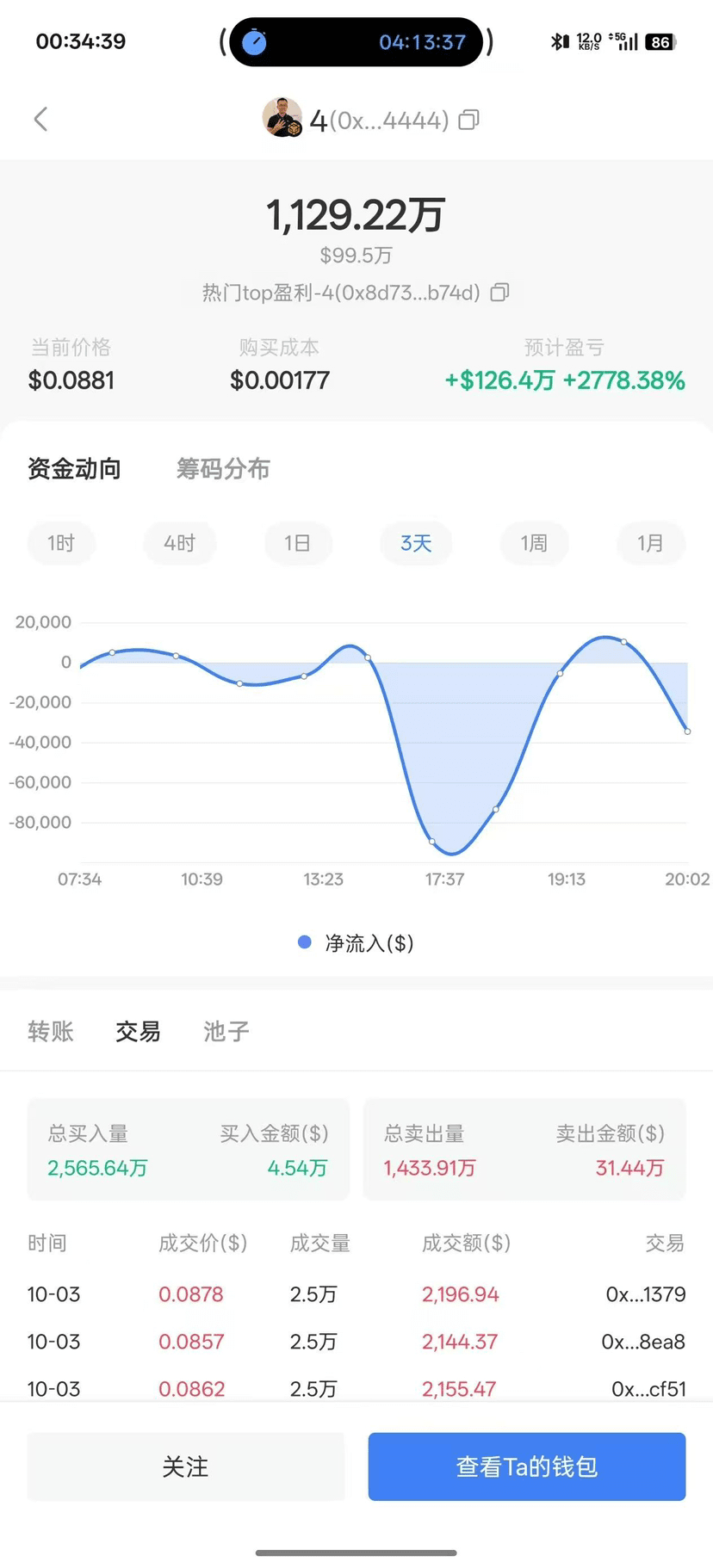Image resolution: width=713 pixels, height=1568 pixels.
Task: Open the 池子 tab
Action: 226,1031
